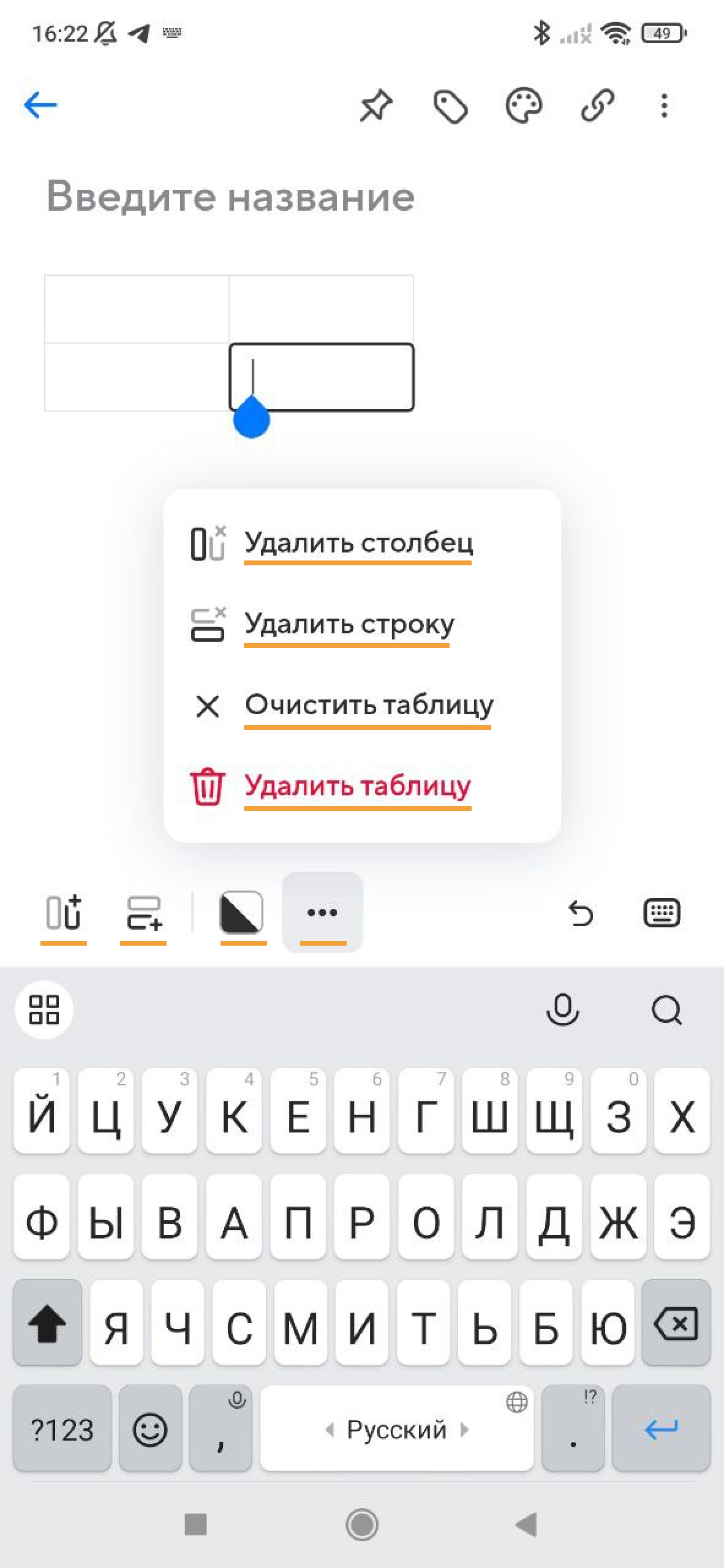Select 'Удалить строку'
The height and width of the screenshot is (1568, 724).
(349, 624)
